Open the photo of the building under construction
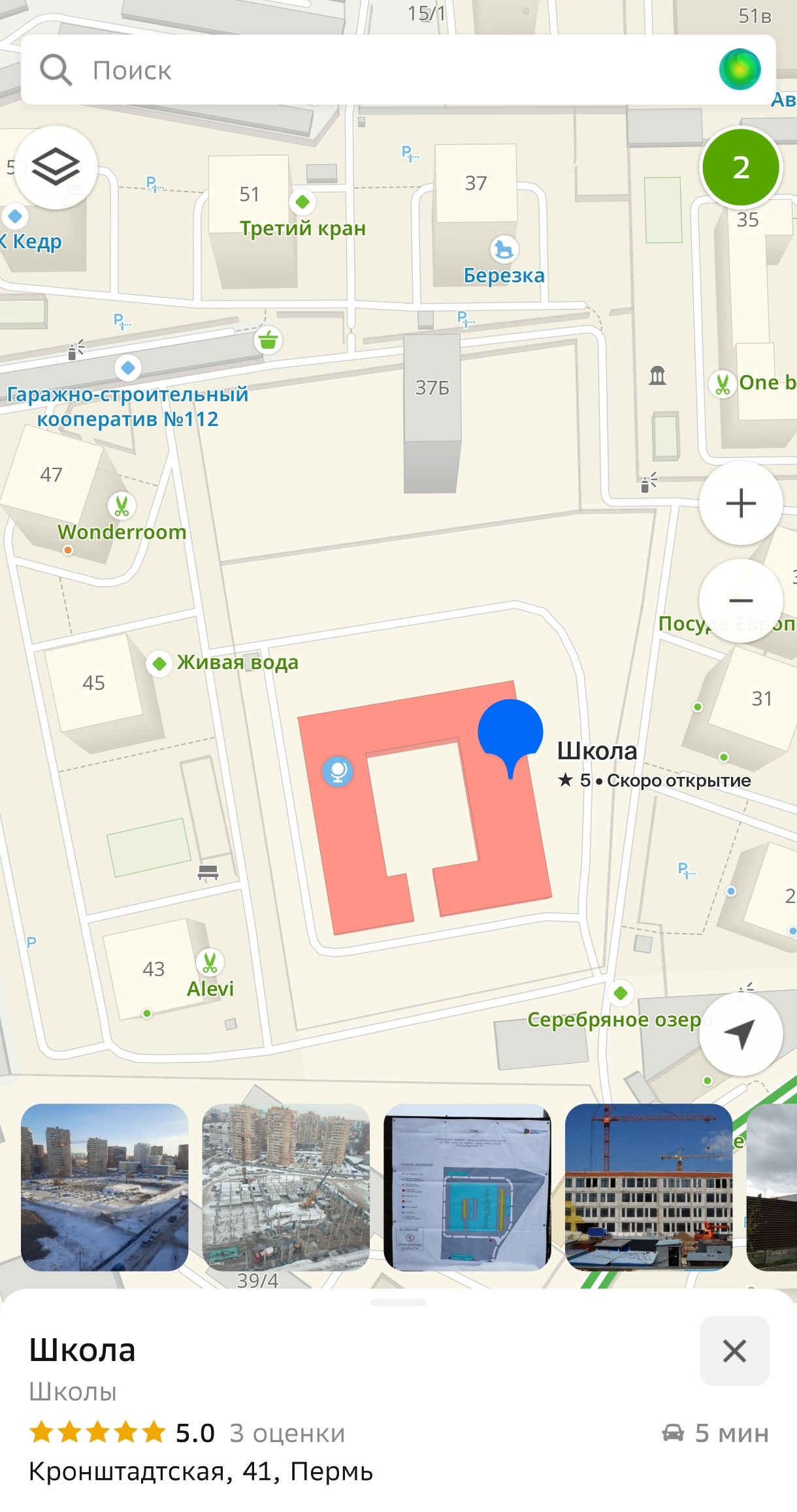 [648, 1187]
